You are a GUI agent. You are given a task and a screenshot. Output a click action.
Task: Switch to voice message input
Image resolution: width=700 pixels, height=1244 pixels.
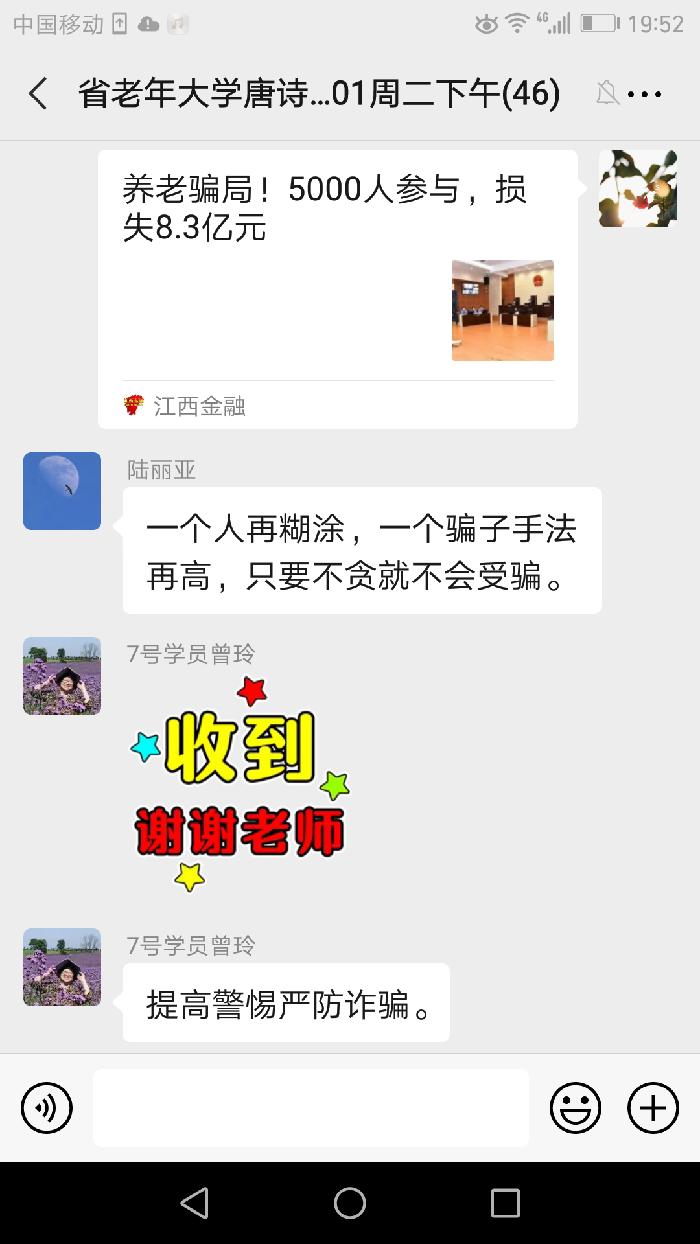click(46, 1108)
